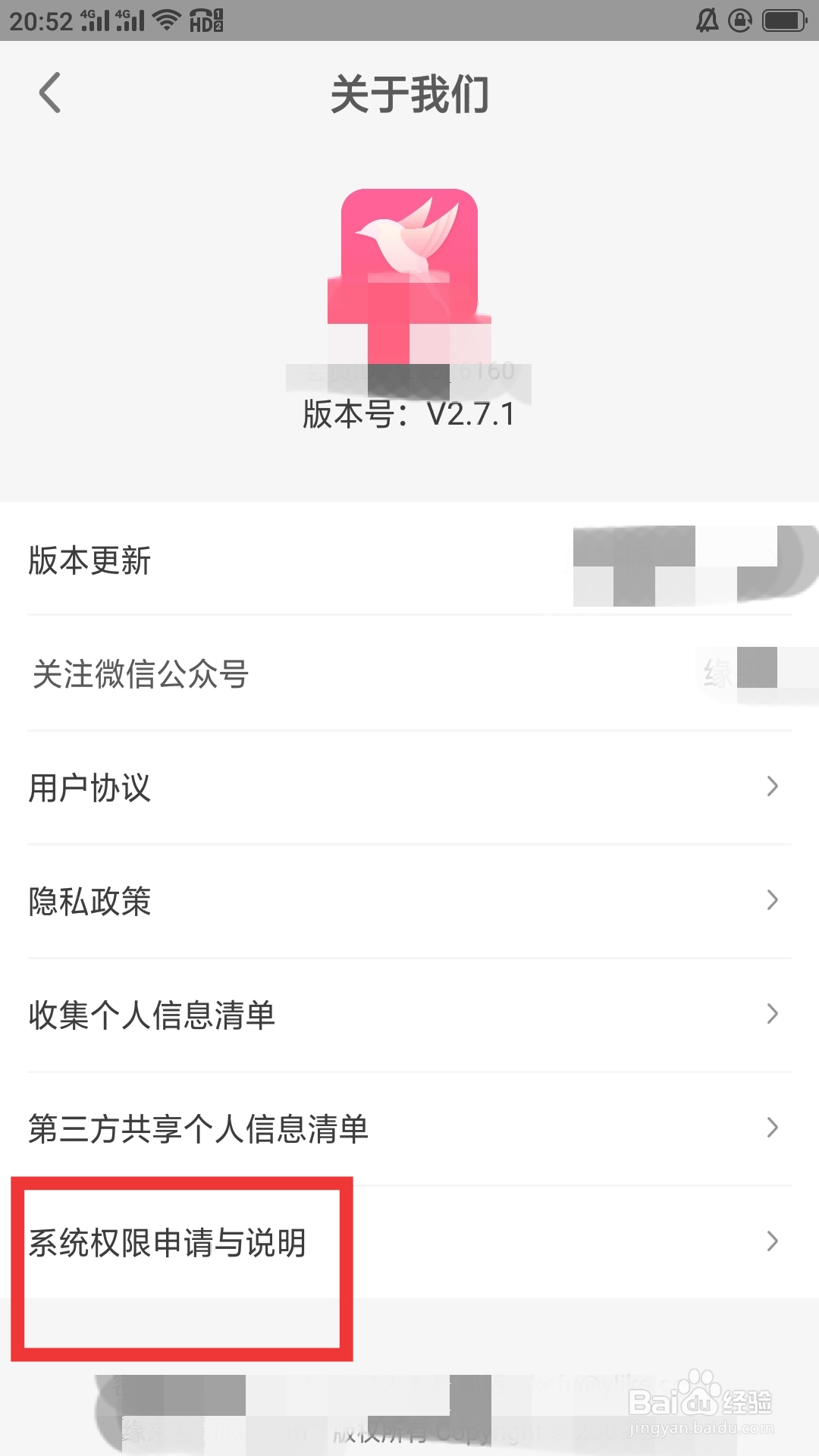819x1456 pixels.
Task: Select the 关于我们 title area
Action: pyautogui.click(x=409, y=94)
